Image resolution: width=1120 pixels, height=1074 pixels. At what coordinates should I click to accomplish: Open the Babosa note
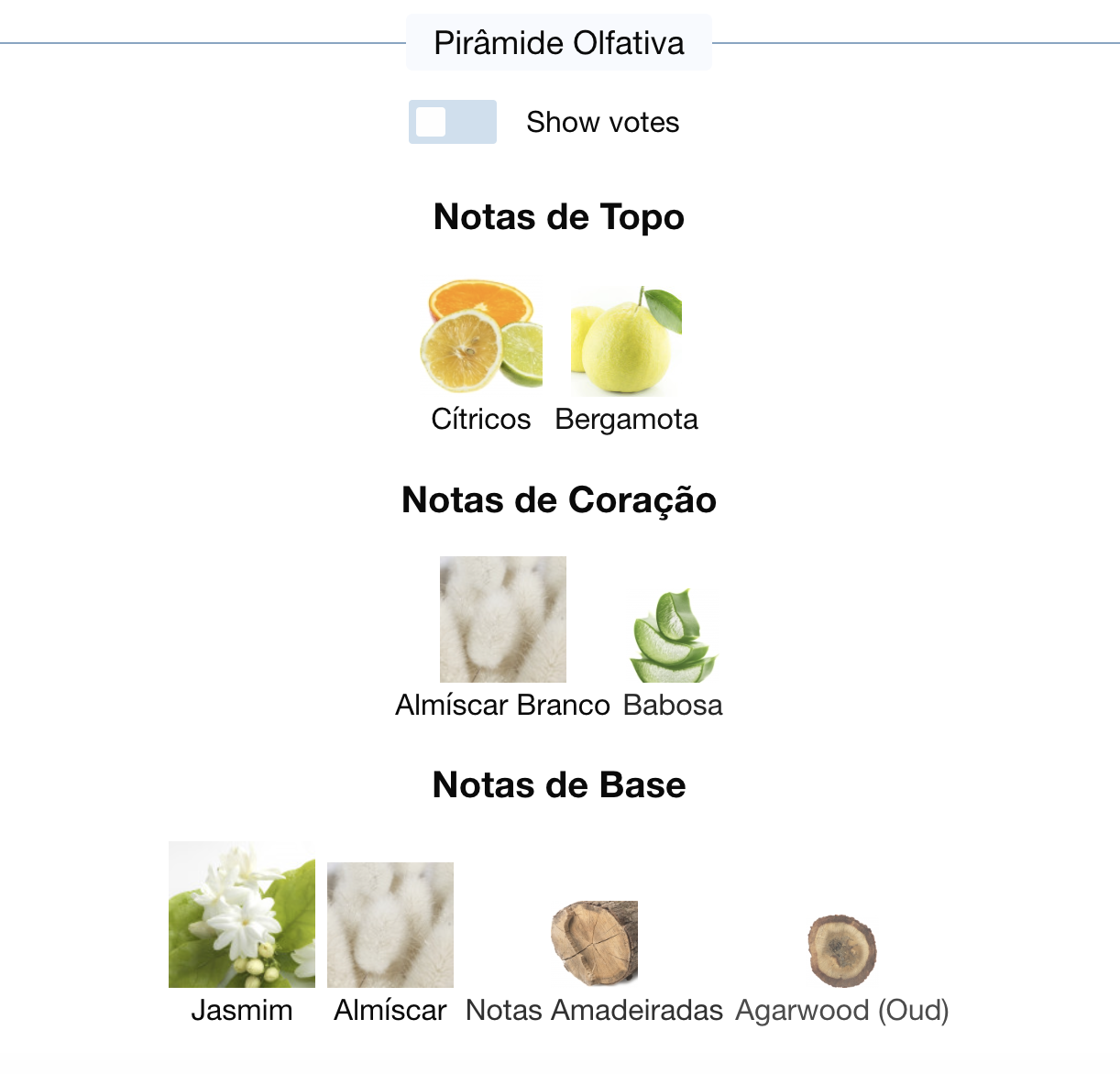(x=673, y=636)
